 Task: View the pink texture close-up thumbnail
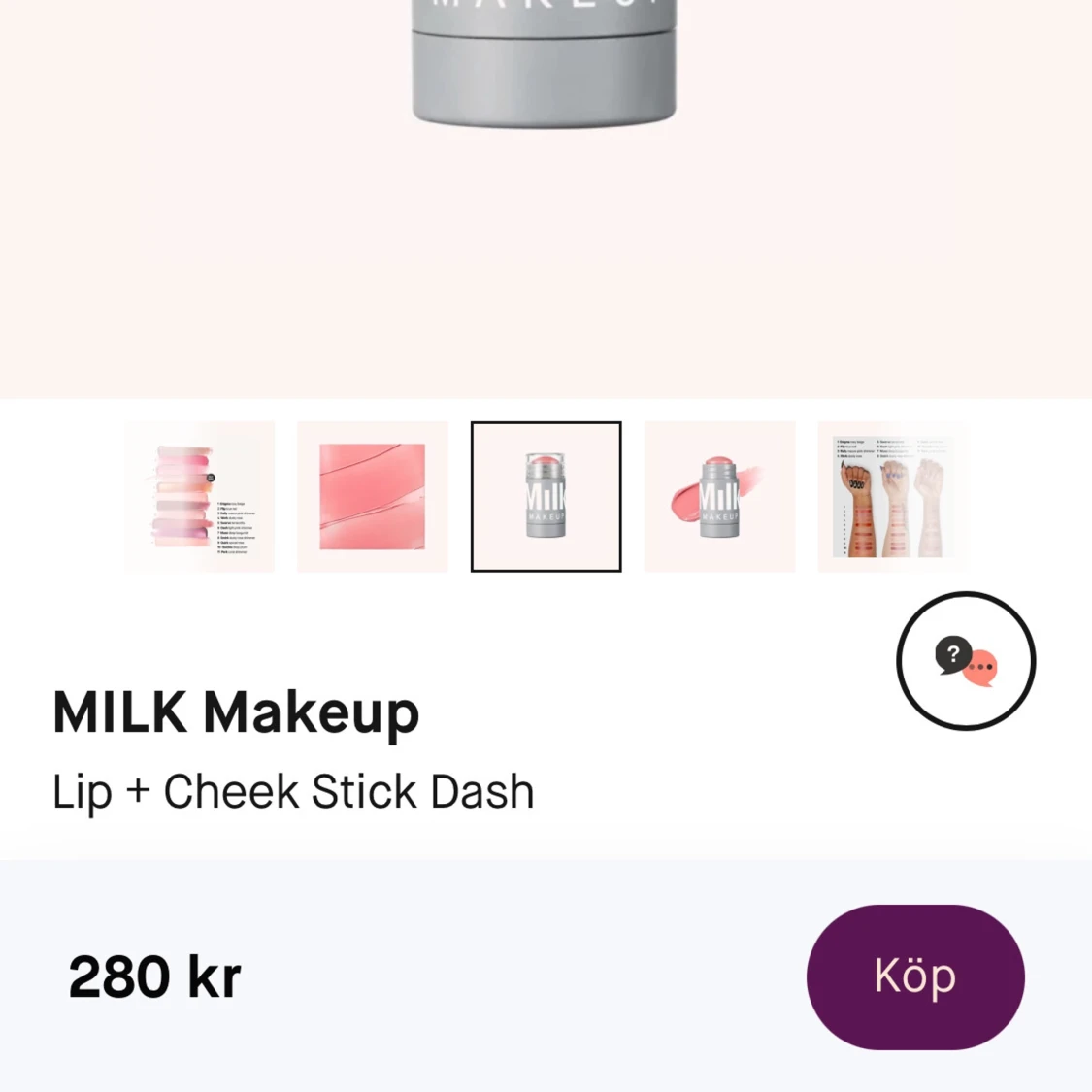coord(373,497)
